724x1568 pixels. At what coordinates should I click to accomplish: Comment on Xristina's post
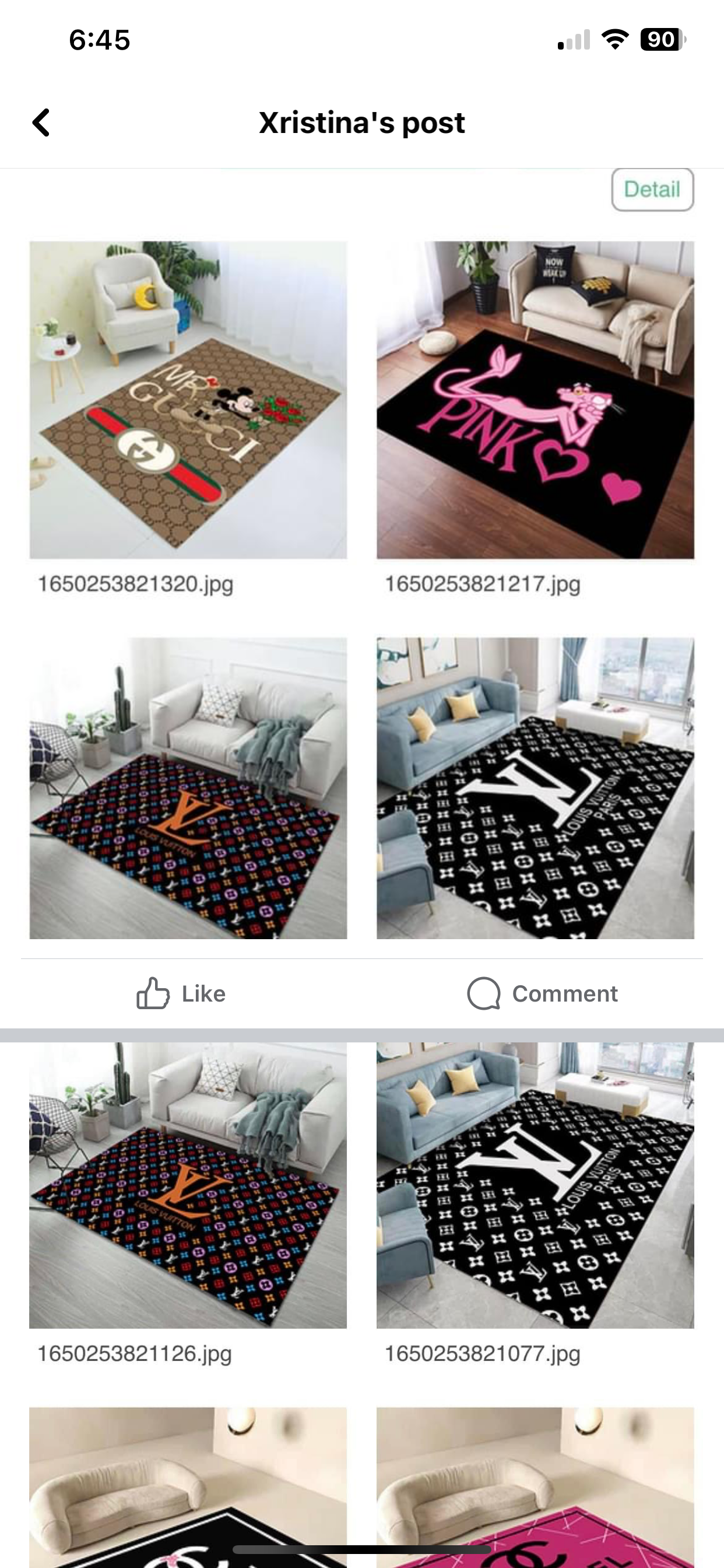tap(542, 994)
